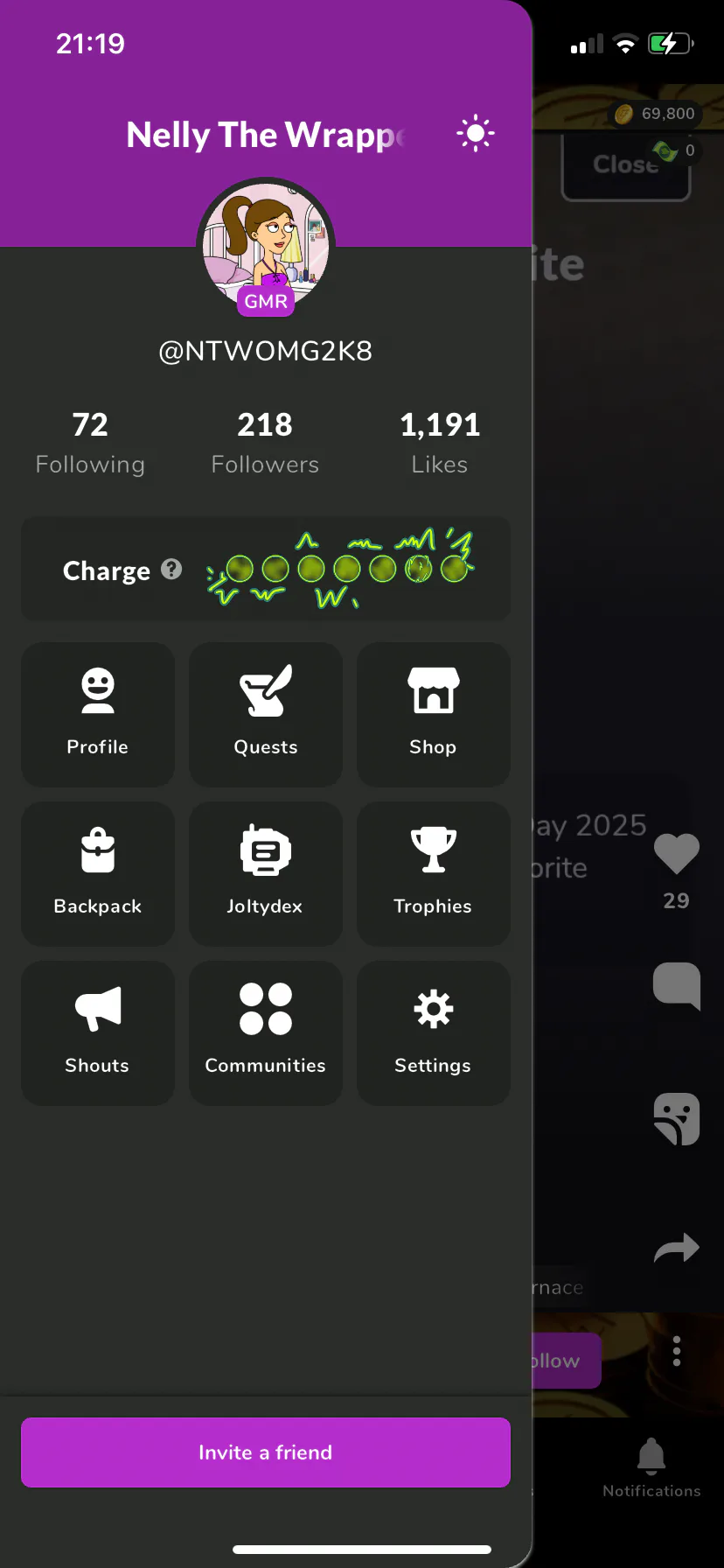Share the post with arrow icon
This screenshot has height=1568, width=724.
point(677,1248)
